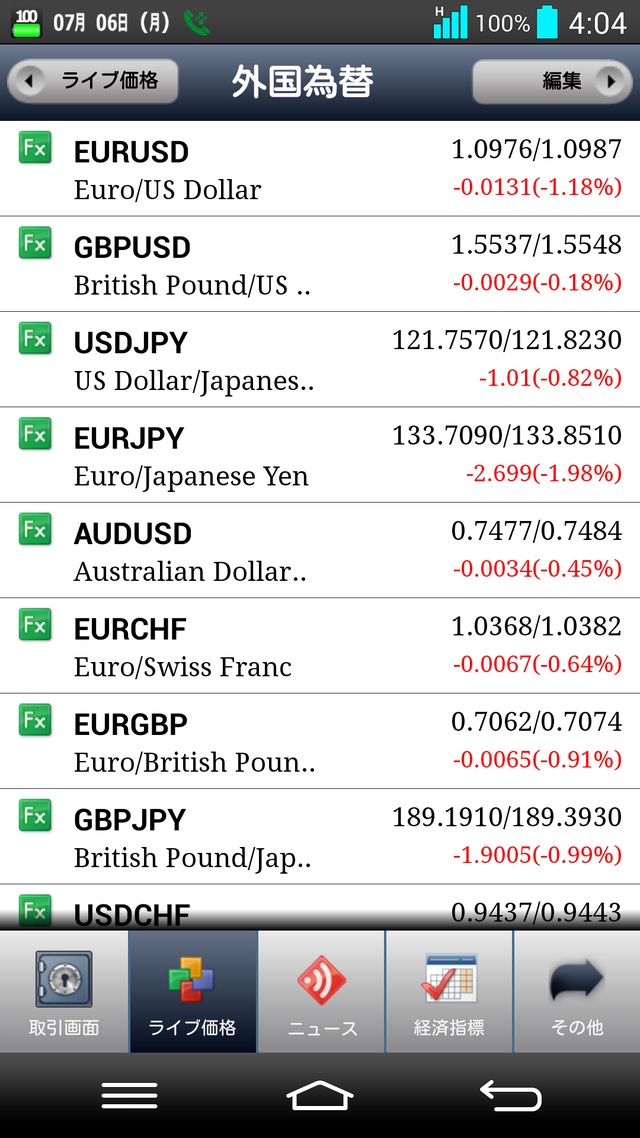640x1138 pixels.
Task: Tap the system back button
Action: (510, 1096)
